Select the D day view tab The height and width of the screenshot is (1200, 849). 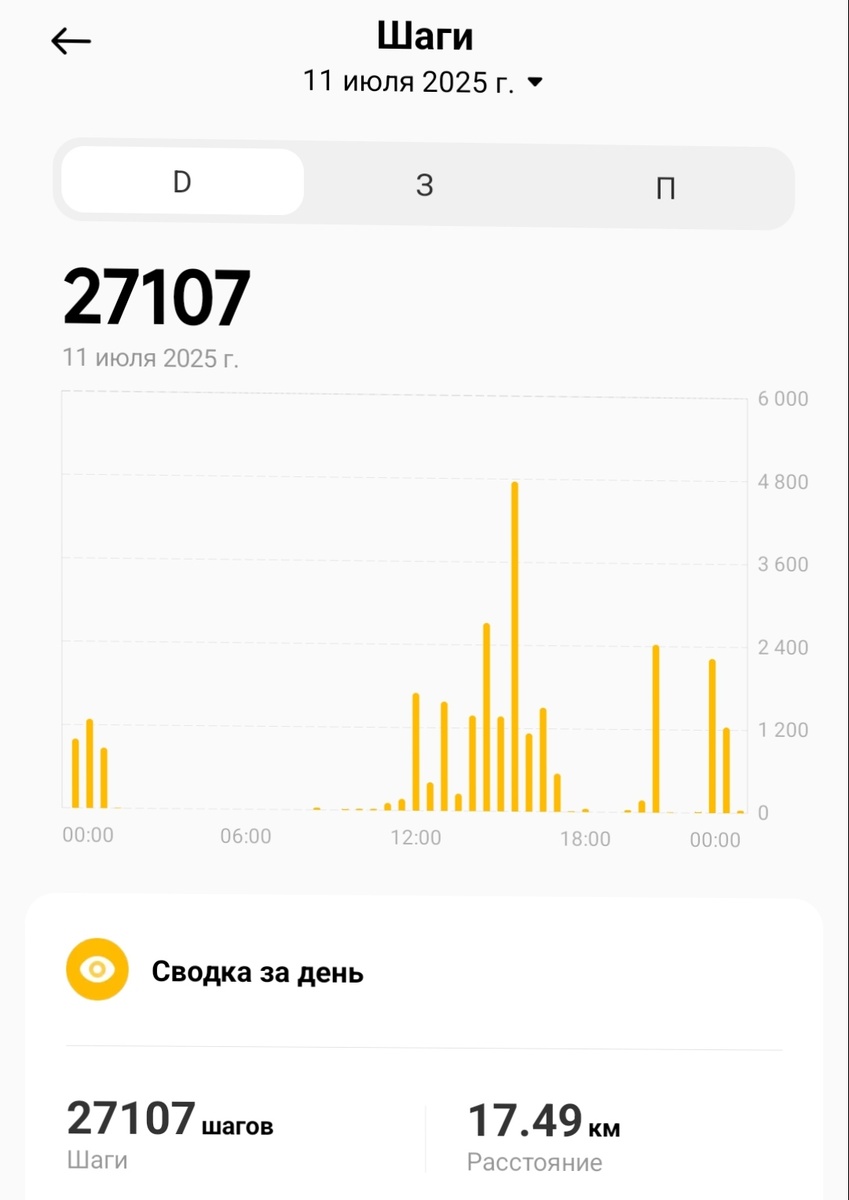tap(182, 183)
